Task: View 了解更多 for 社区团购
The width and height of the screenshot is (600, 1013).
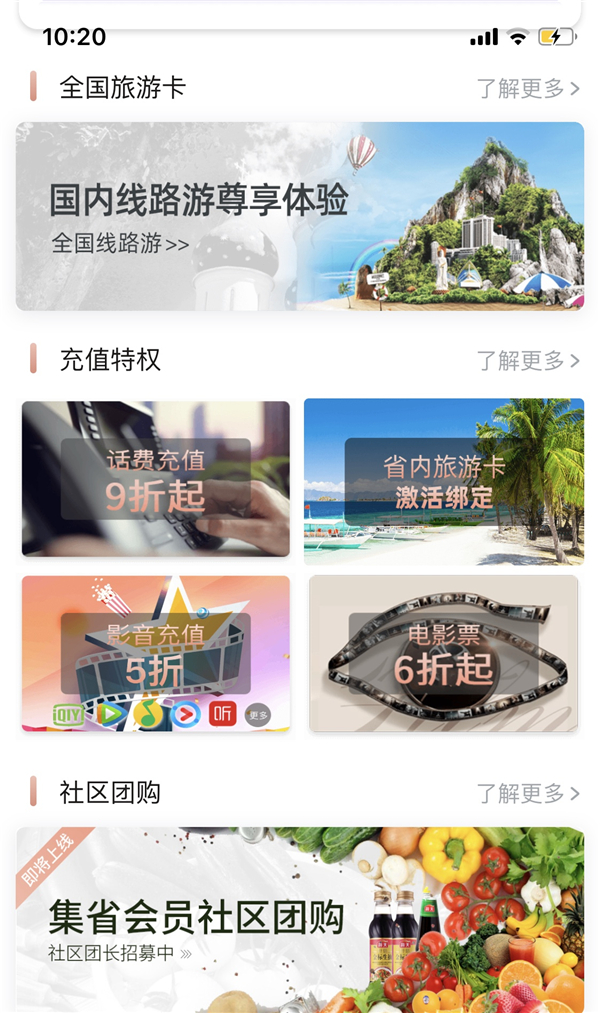Action: (x=527, y=793)
